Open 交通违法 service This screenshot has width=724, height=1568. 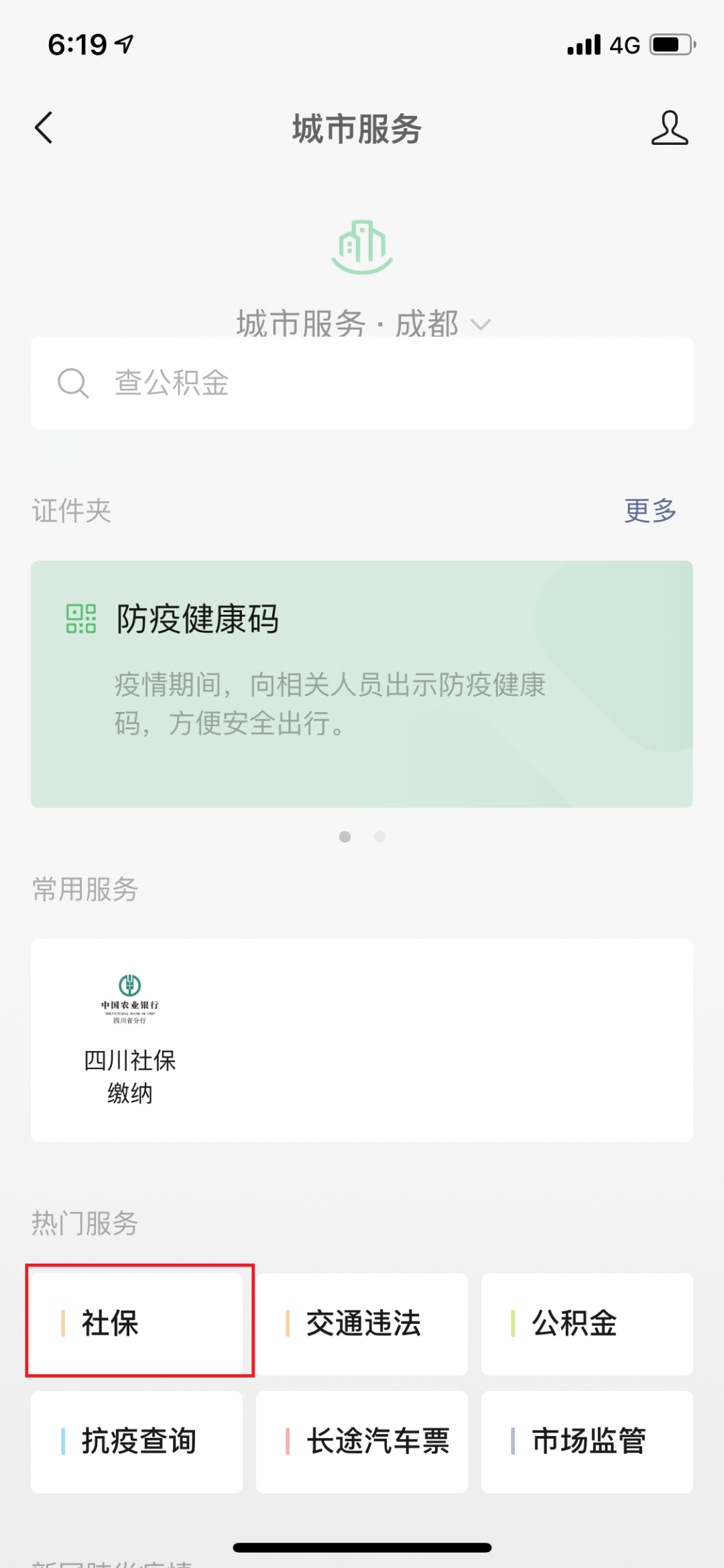click(362, 1324)
